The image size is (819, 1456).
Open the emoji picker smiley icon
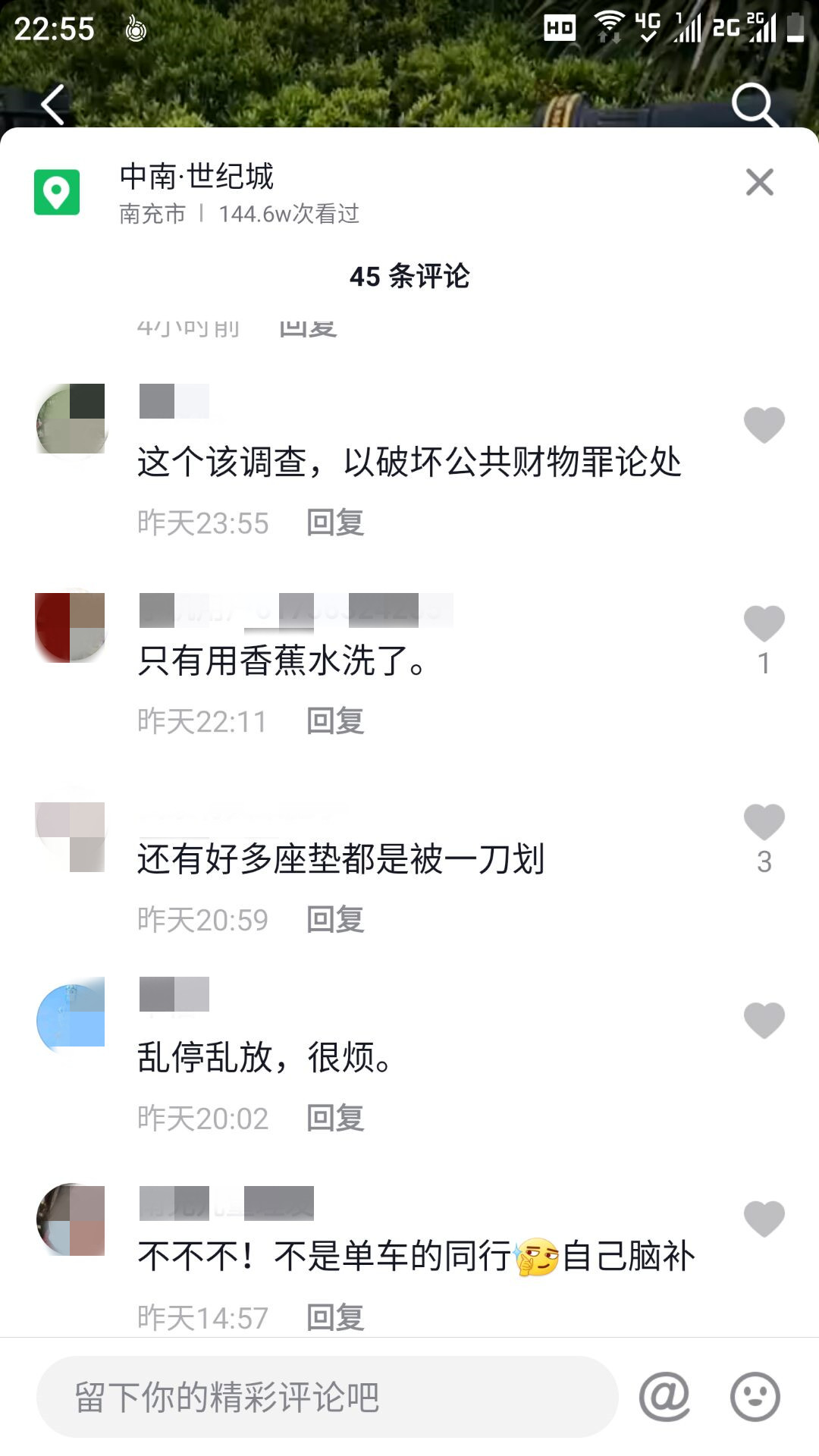755,1397
